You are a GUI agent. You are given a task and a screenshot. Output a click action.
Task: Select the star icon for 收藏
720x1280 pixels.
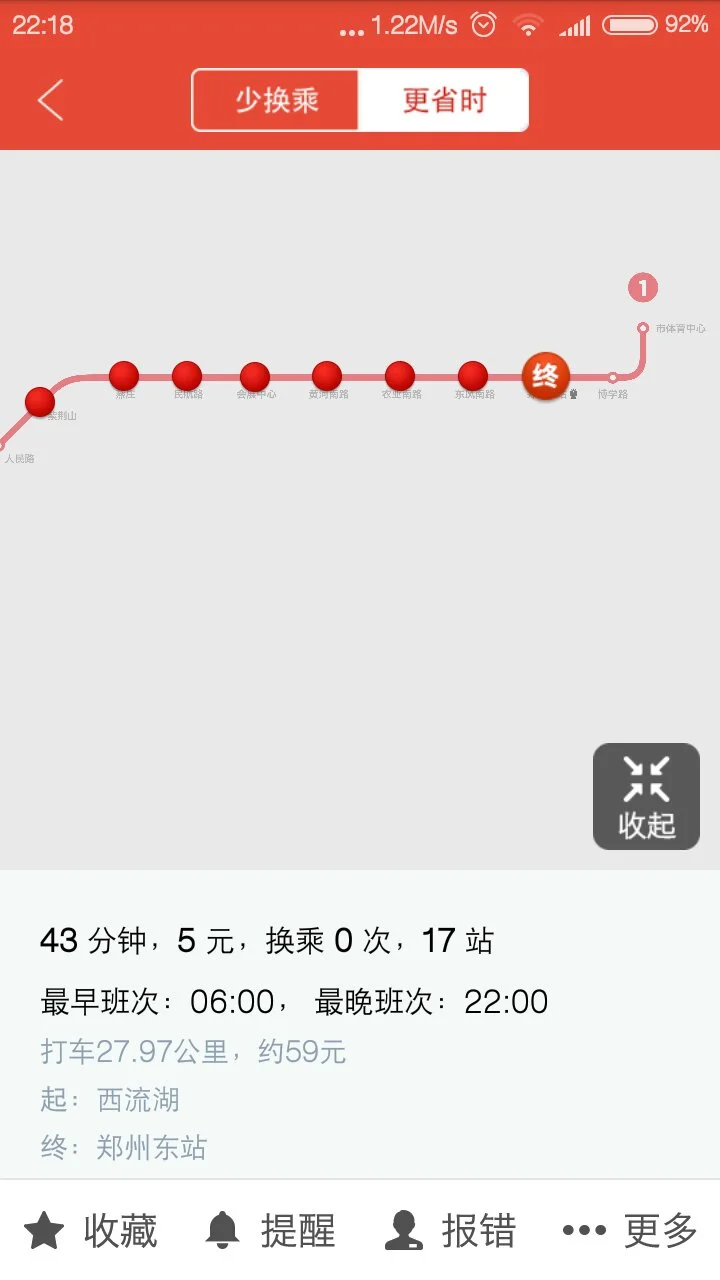coord(44,1231)
